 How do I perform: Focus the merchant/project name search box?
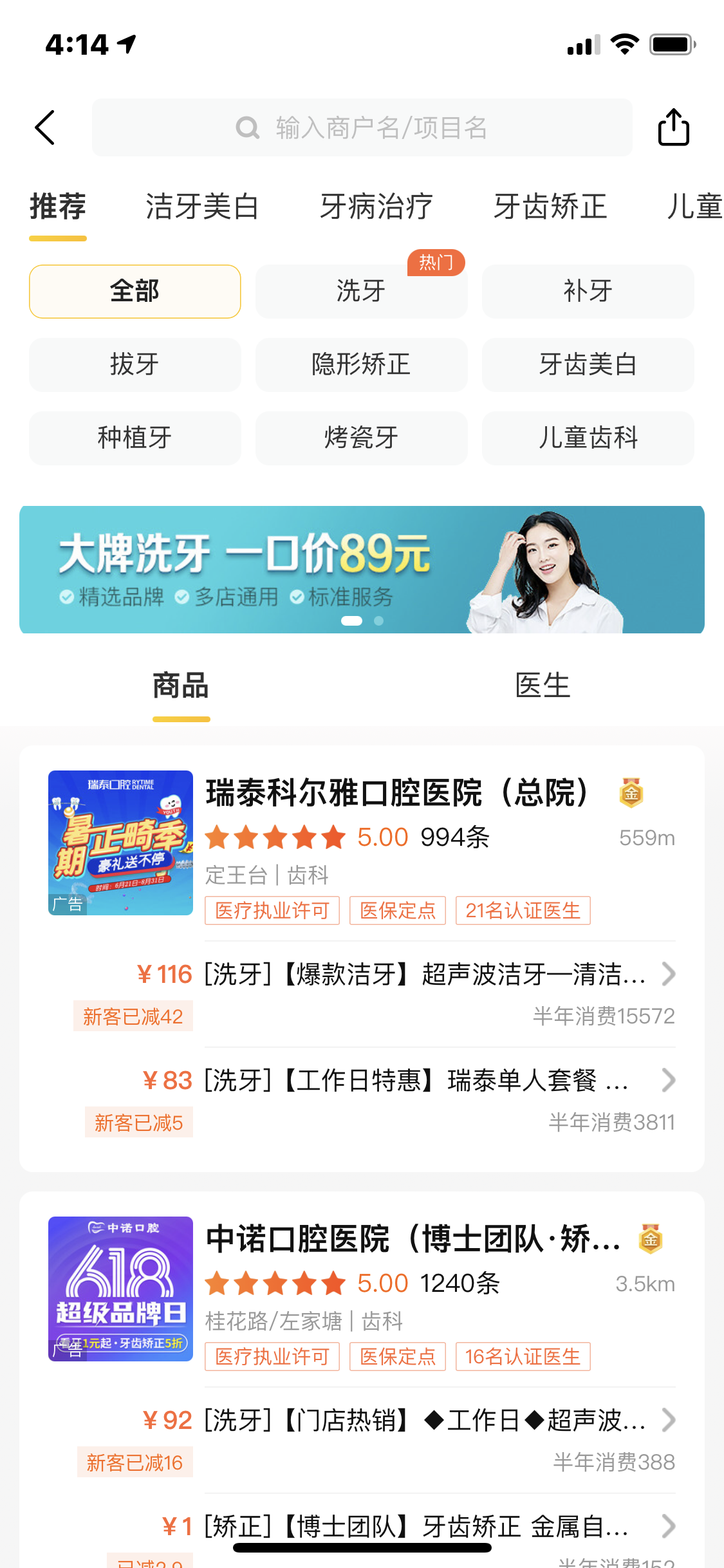click(362, 127)
